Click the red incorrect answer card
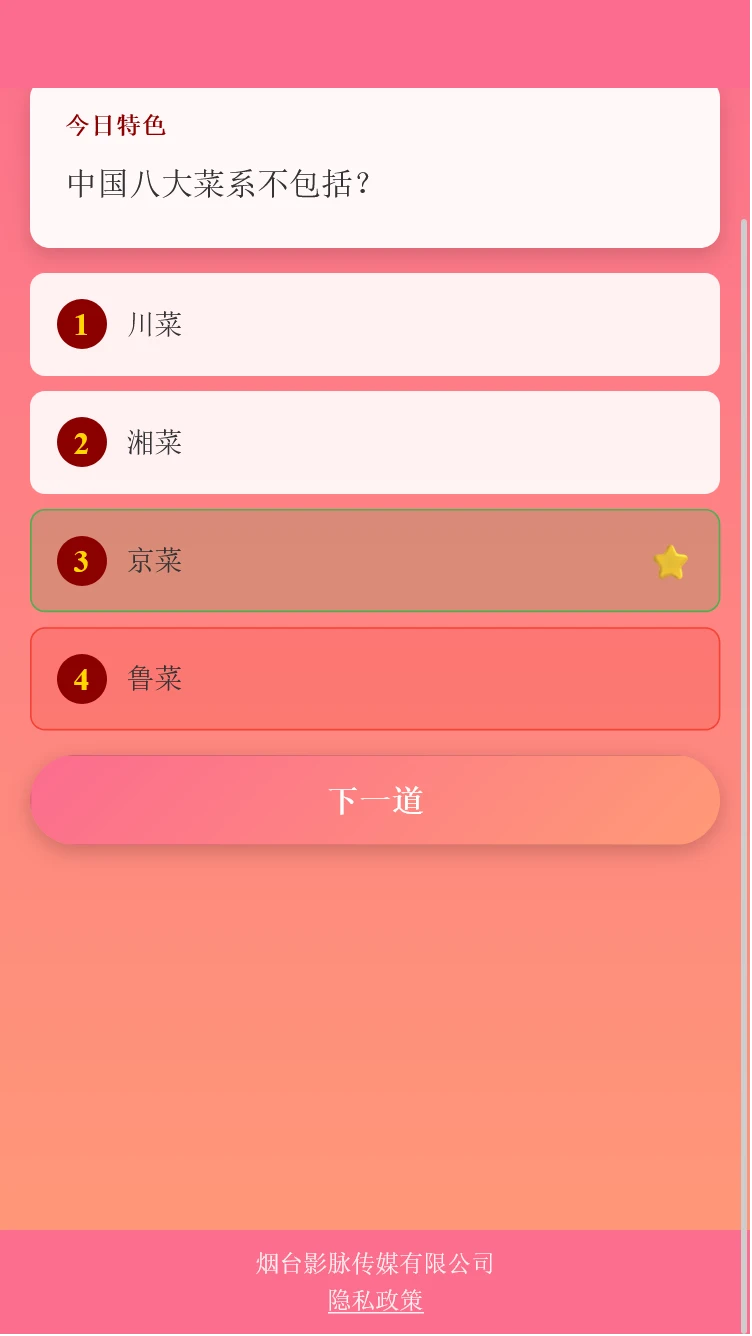This screenshot has width=752, height=1336. (375, 679)
